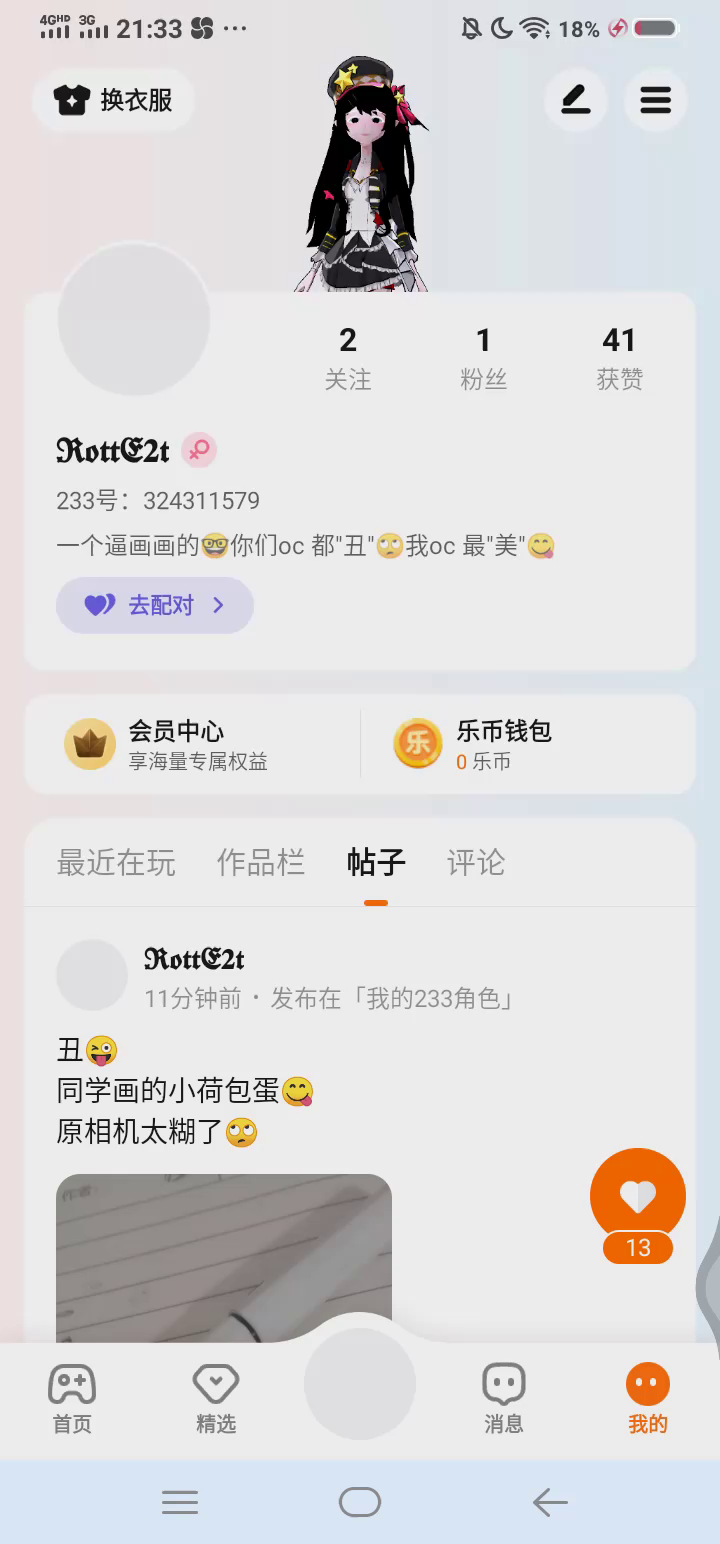Select the 帖子 posts tab
Viewport: 720px width, 1544px height.
click(x=376, y=862)
